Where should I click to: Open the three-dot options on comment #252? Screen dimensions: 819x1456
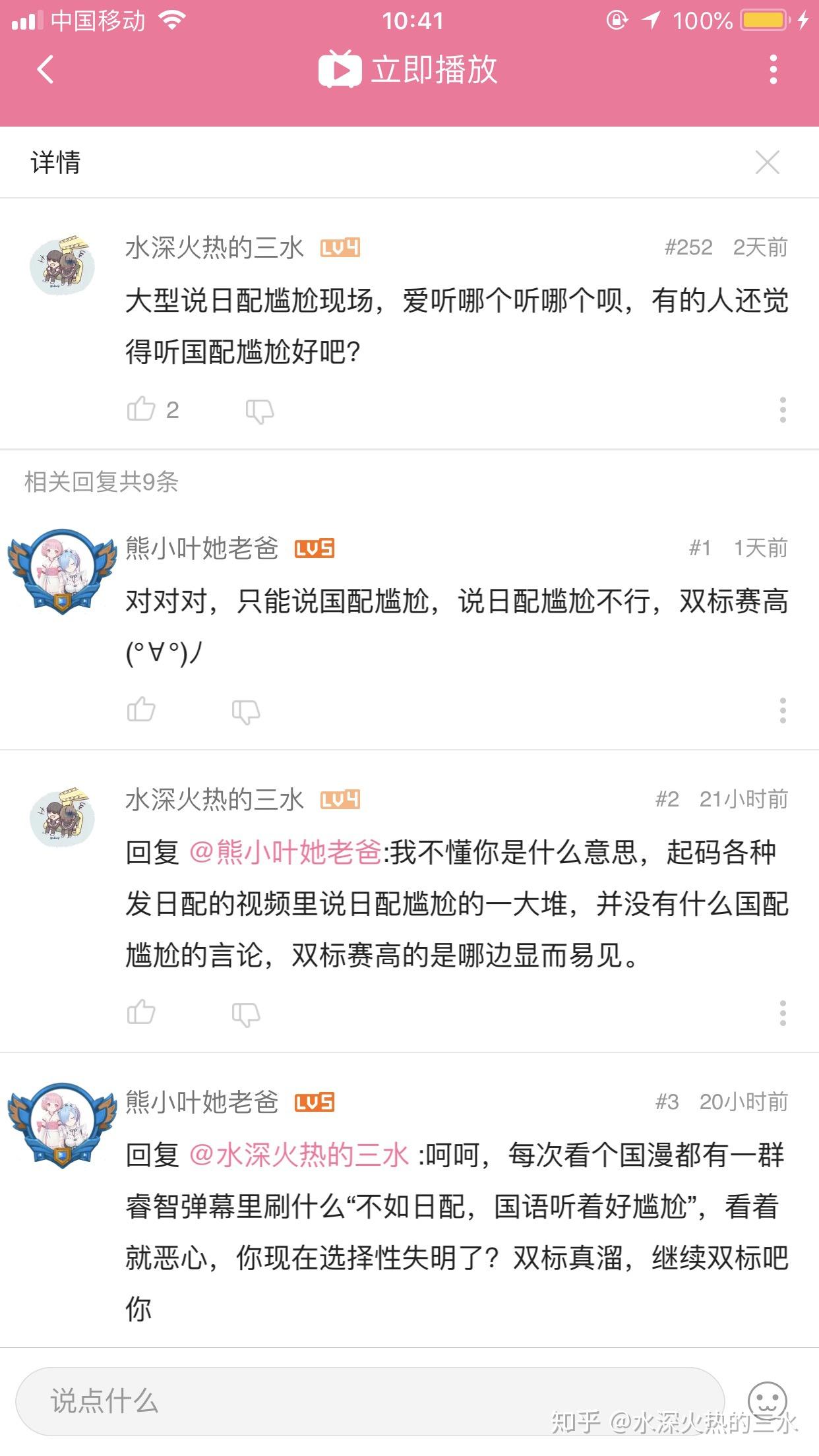coord(781,410)
